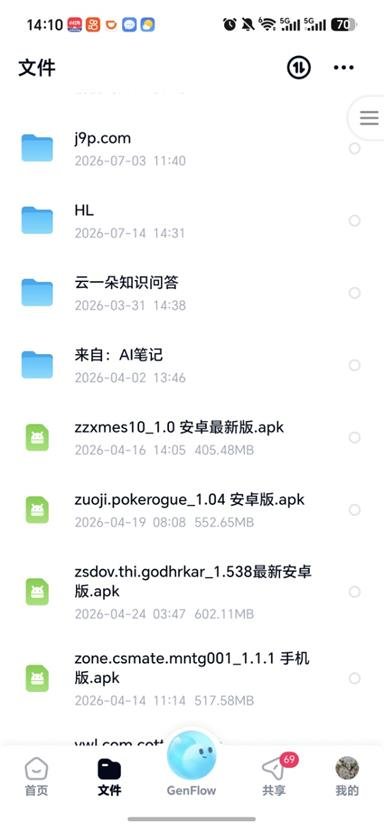Open the zone.csmate.mntg001_1.1.1 手机版.apk file

[192, 678]
